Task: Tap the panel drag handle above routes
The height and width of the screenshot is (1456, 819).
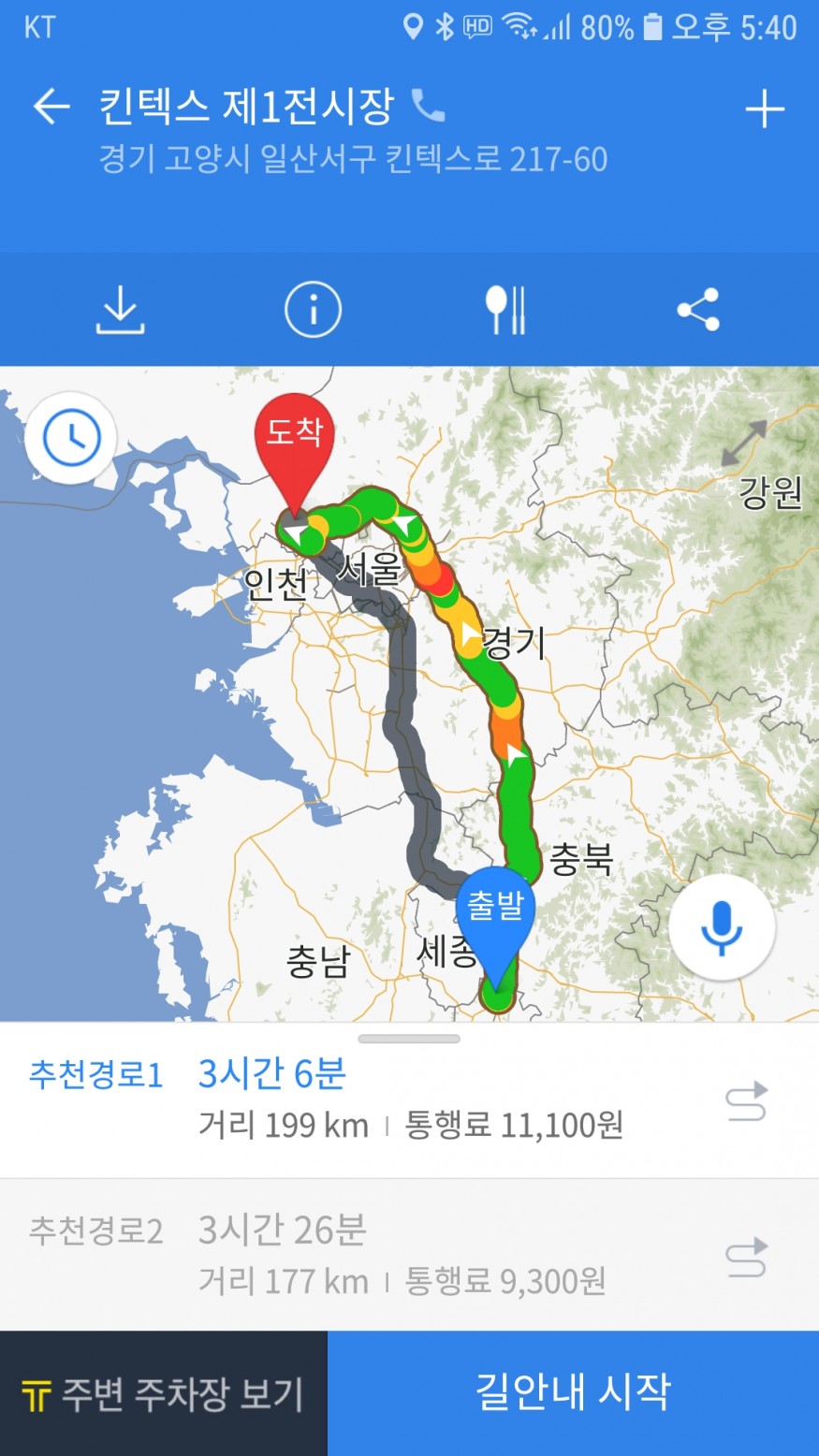Action: [x=409, y=1039]
